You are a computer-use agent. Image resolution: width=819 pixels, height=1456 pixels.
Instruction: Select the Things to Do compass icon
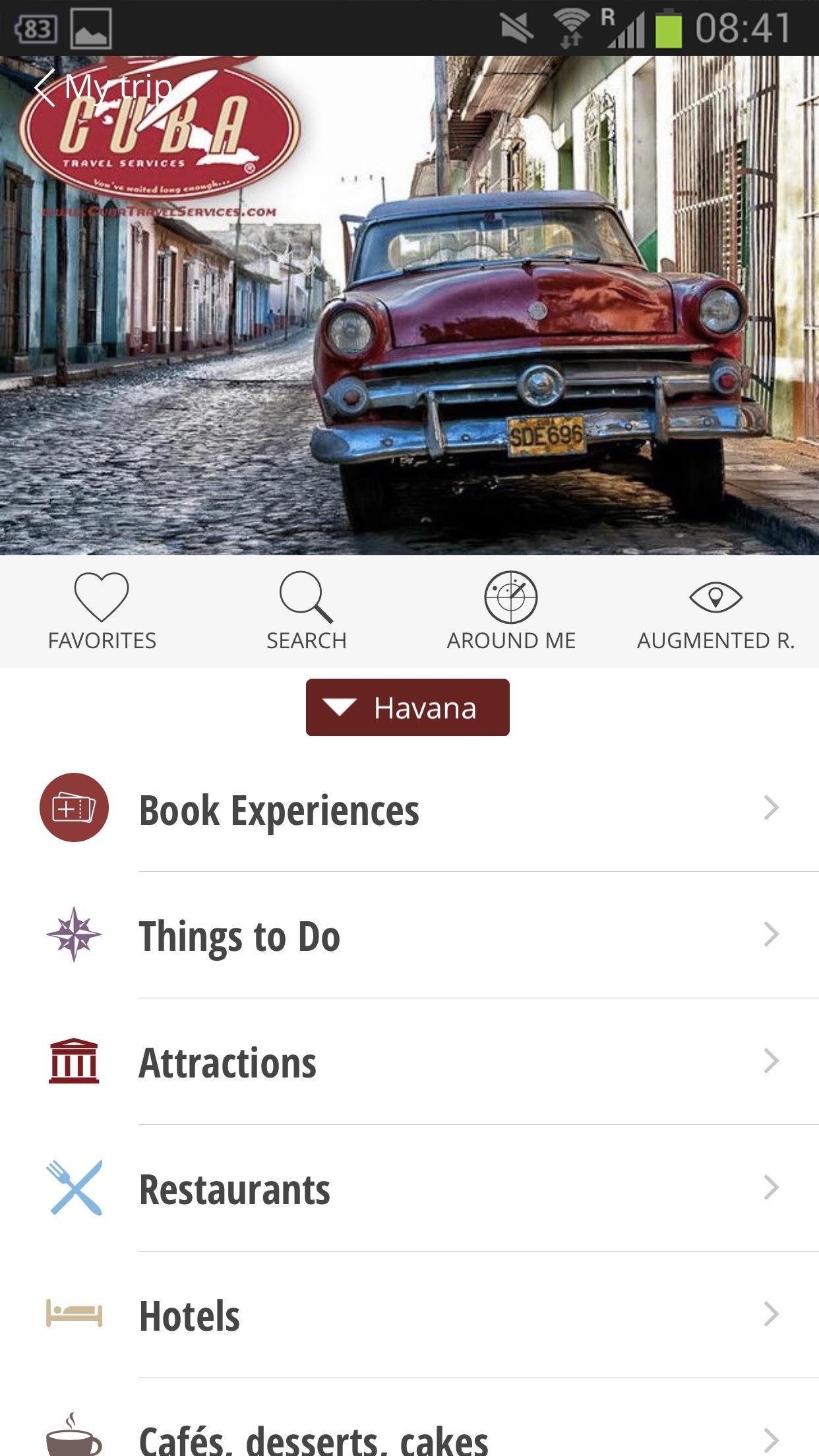pyautogui.click(x=74, y=933)
